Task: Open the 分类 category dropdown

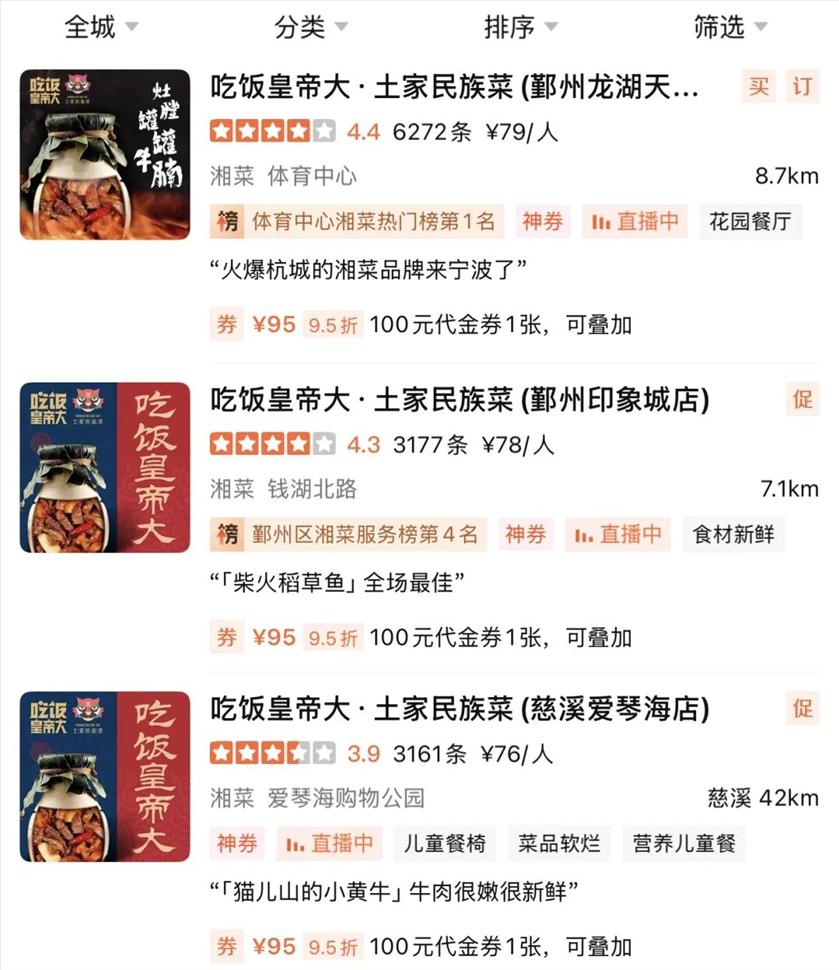Action: [x=311, y=27]
